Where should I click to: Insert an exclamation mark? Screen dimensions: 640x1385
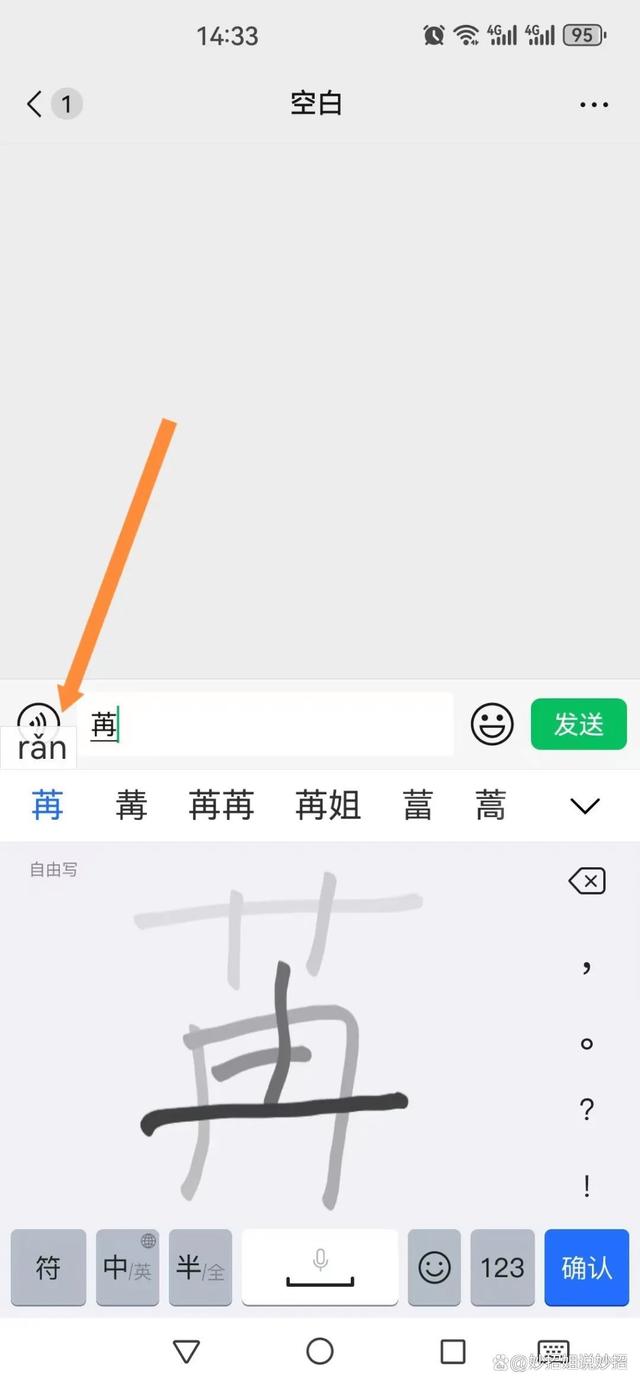click(x=587, y=1187)
